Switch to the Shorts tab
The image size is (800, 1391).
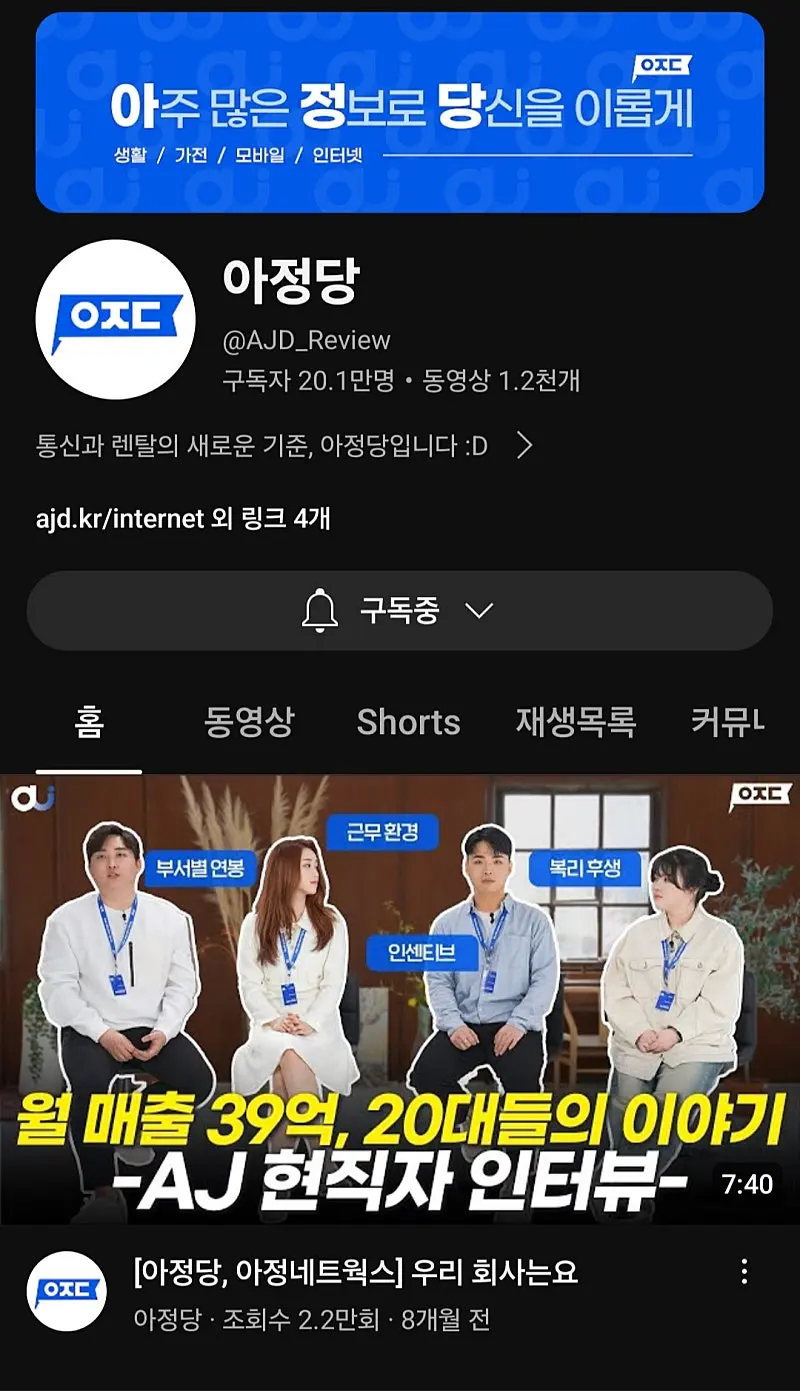(x=408, y=722)
